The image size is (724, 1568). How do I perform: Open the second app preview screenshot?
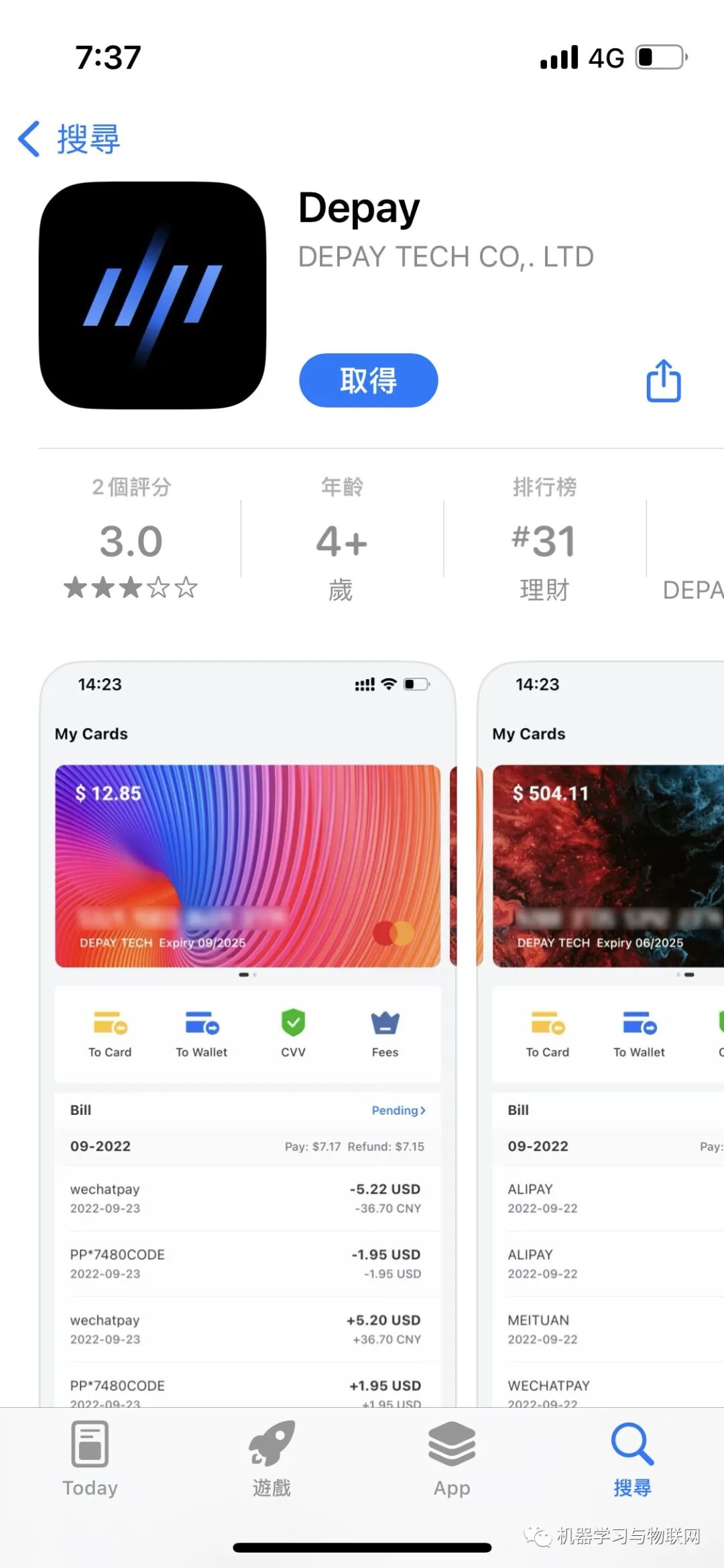pyautogui.click(x=603, y=1032)
